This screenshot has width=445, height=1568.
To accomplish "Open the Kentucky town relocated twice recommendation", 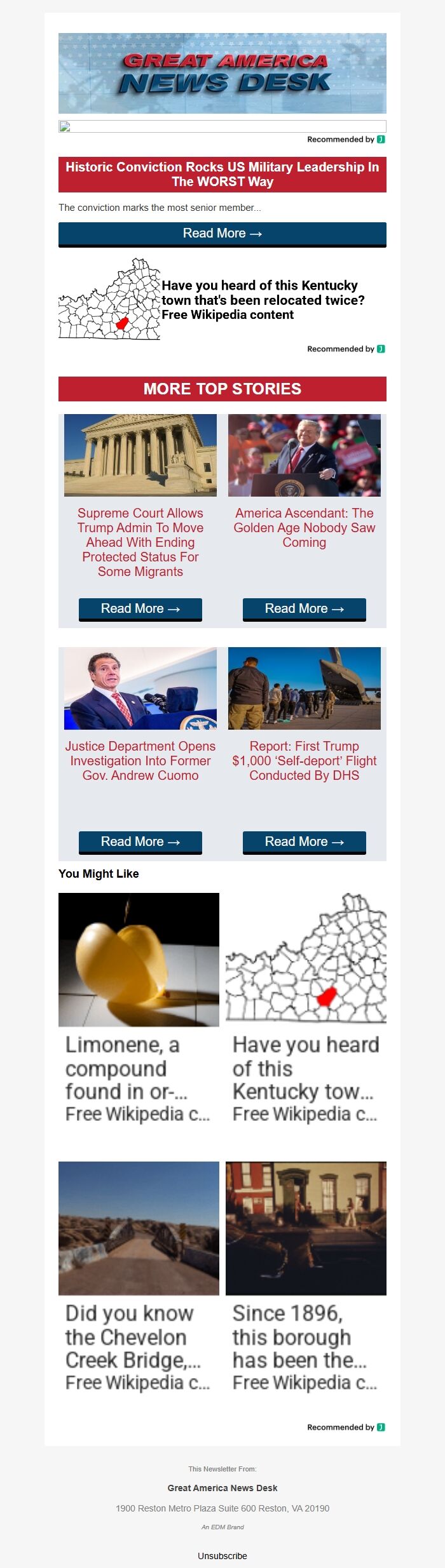I will tap(263, 300).
